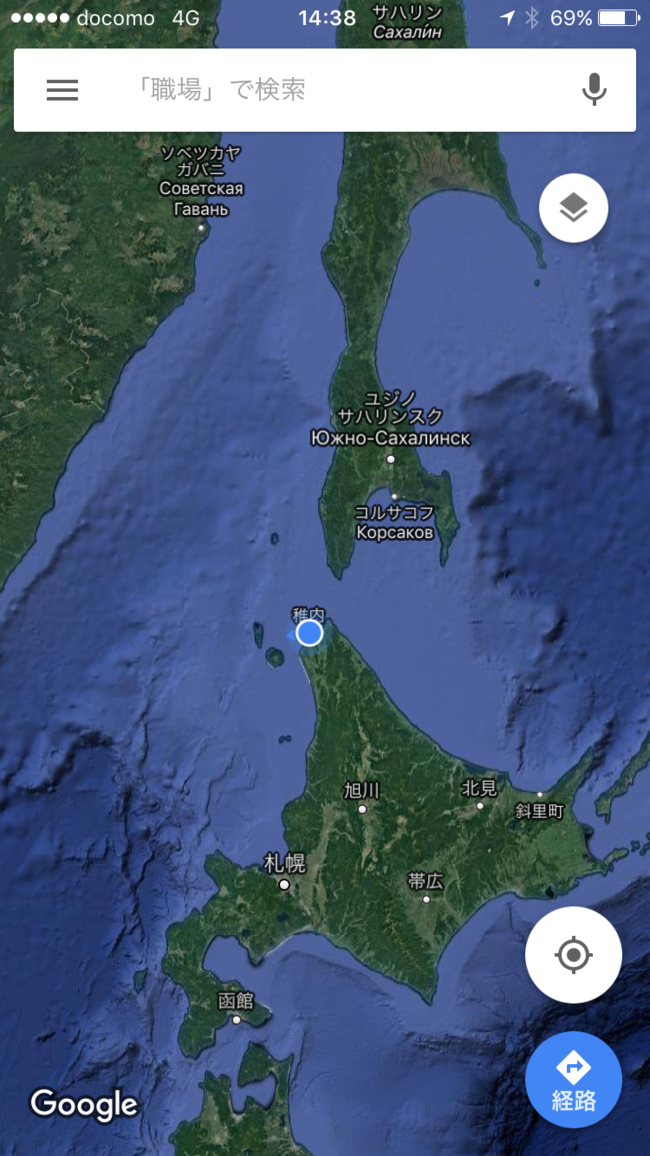The image size is (650, 1156).
Task: Tap the 経路 directions button
Action: pyautogui.click(x=573, y=1079)
